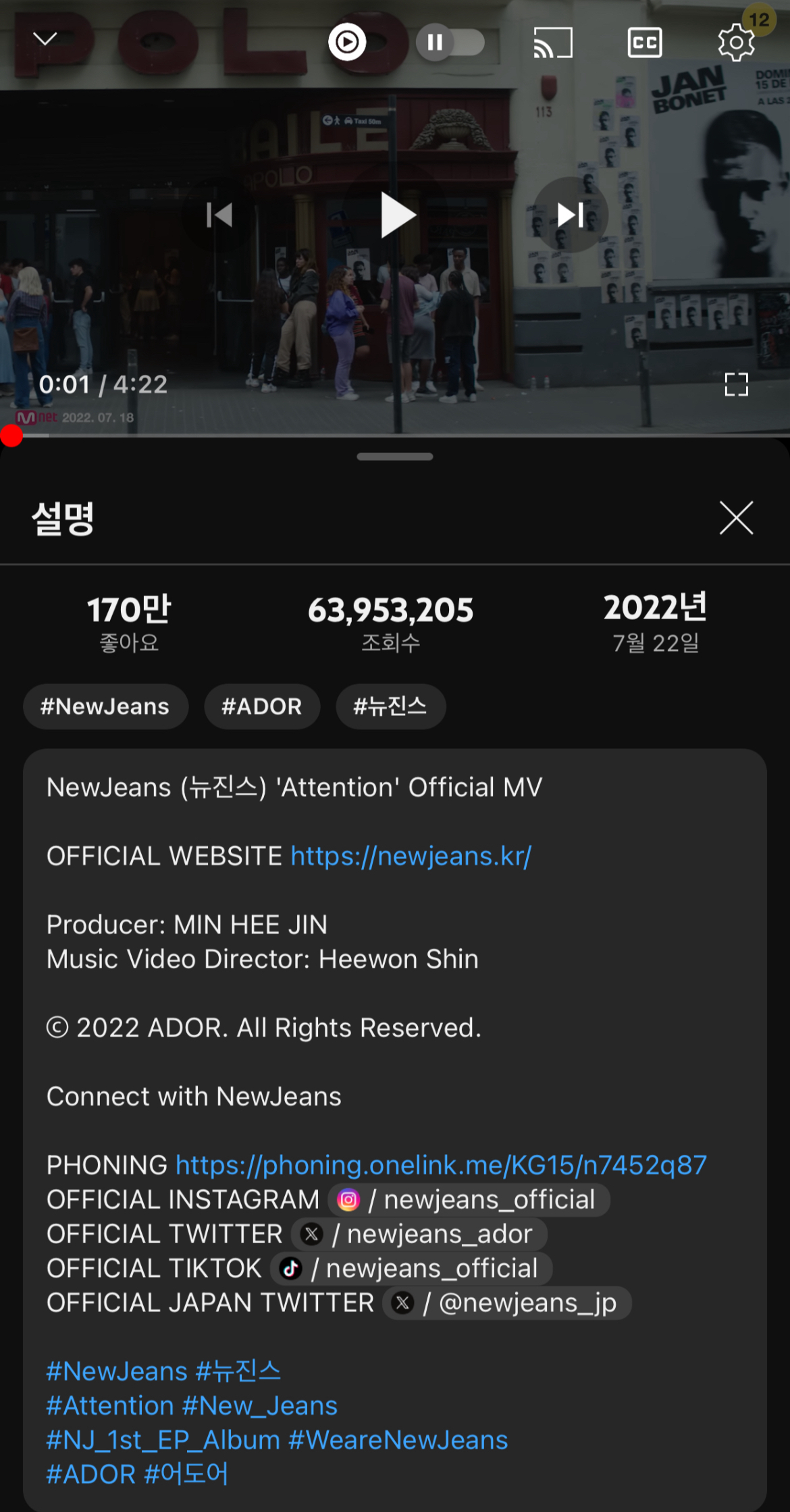Open the official Instagram newjeans_official link
This screenshot has width=790, height=1512.
pos(469,1200)
